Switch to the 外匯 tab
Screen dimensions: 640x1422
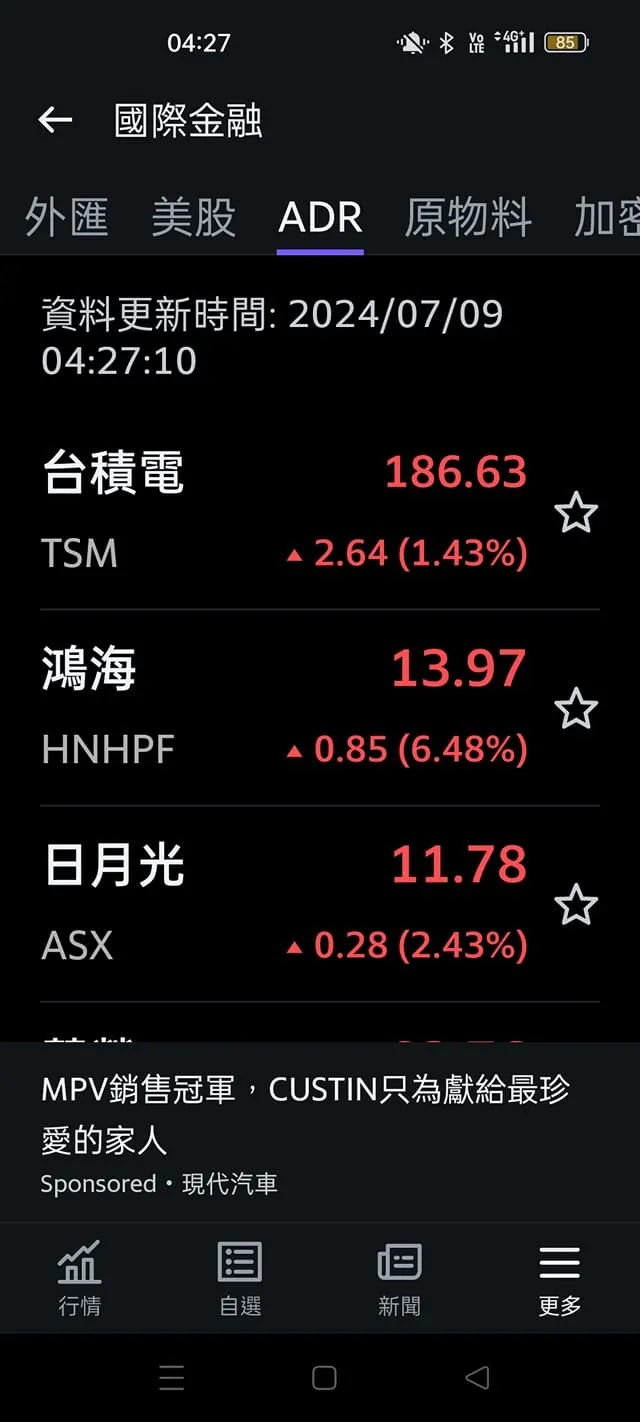[x=66, y=217]
